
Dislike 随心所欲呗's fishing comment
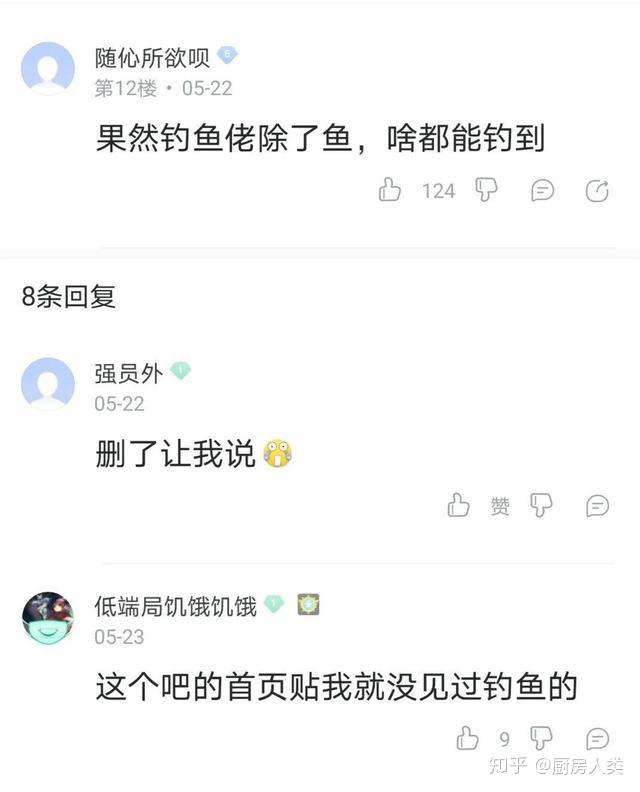pyautogui.click(x=486, y=190)
